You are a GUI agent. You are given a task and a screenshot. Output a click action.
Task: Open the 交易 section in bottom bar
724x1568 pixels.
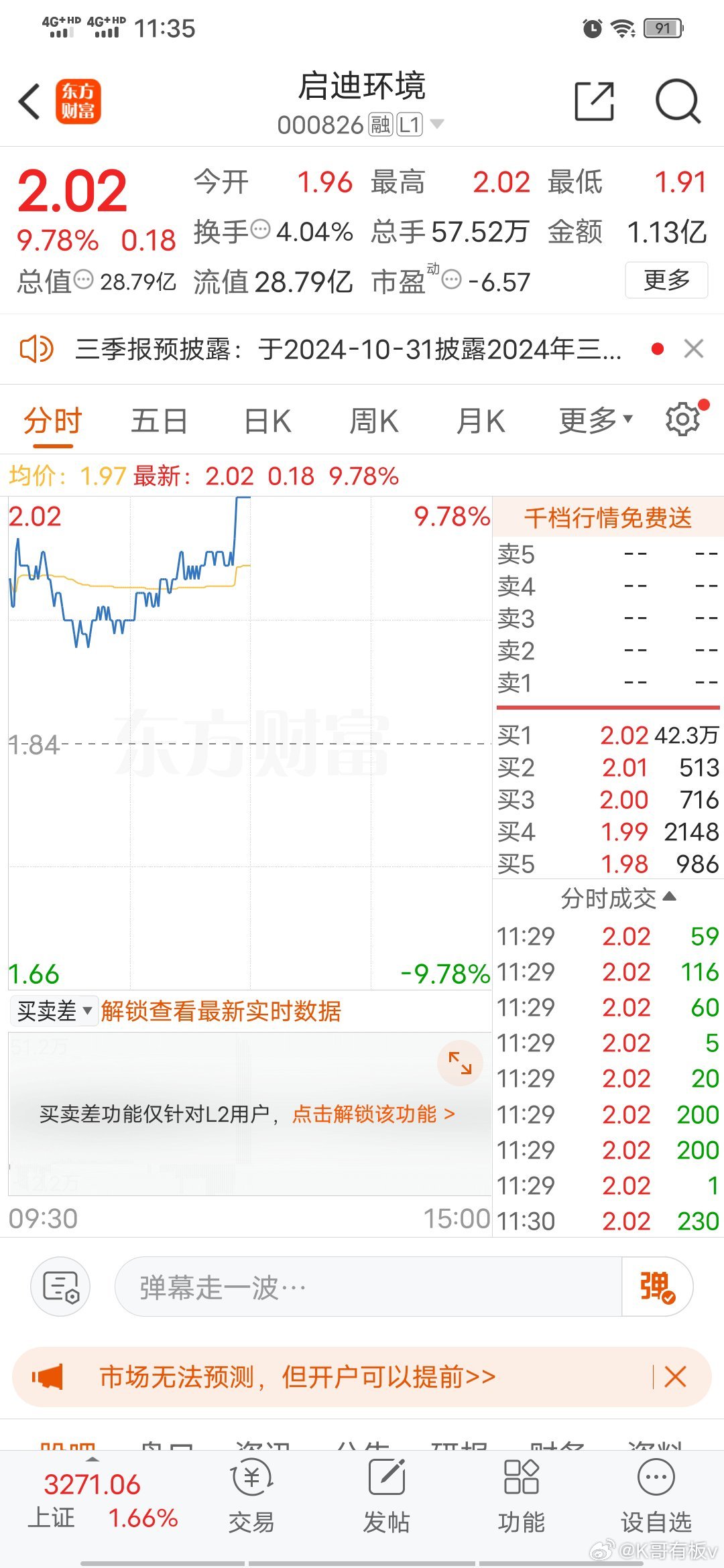tap(251, 1498)
